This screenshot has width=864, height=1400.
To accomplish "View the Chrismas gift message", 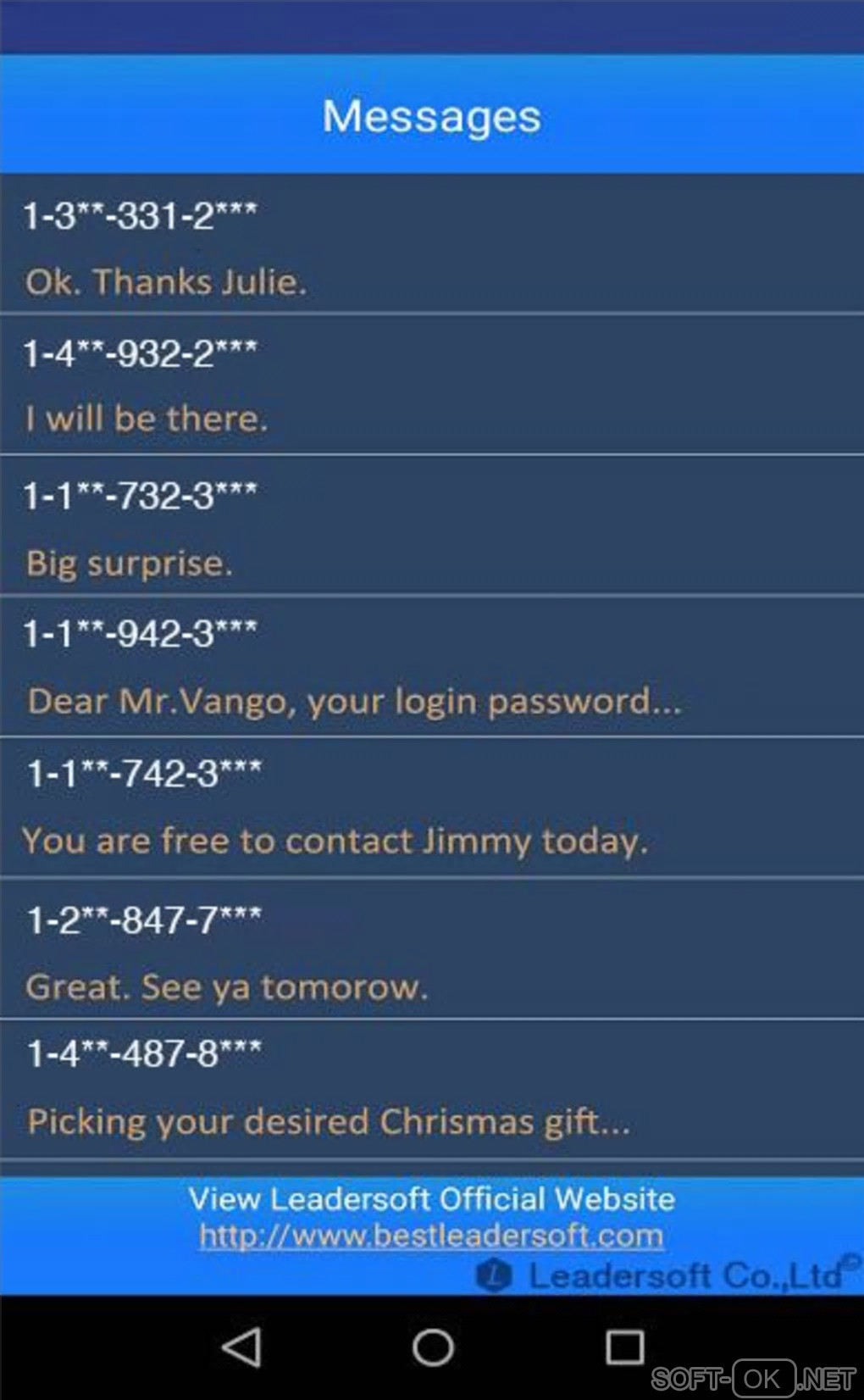I will 432,1090.
